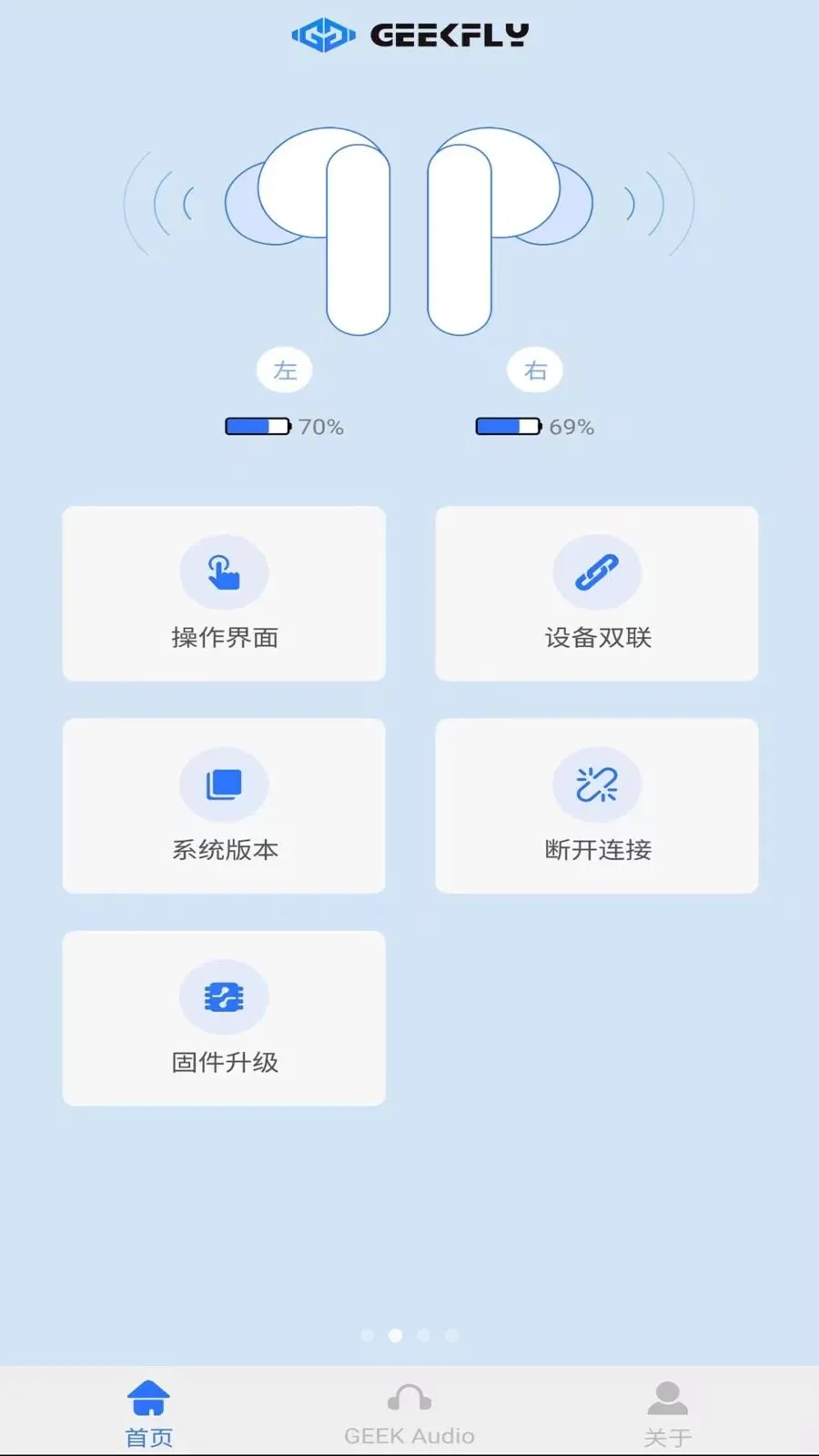Image resolution: width=819 pixels, height=1456 pixels.
Task: Tap the GEEKFLY logo at the top
Action: click(x=409, y=36)
